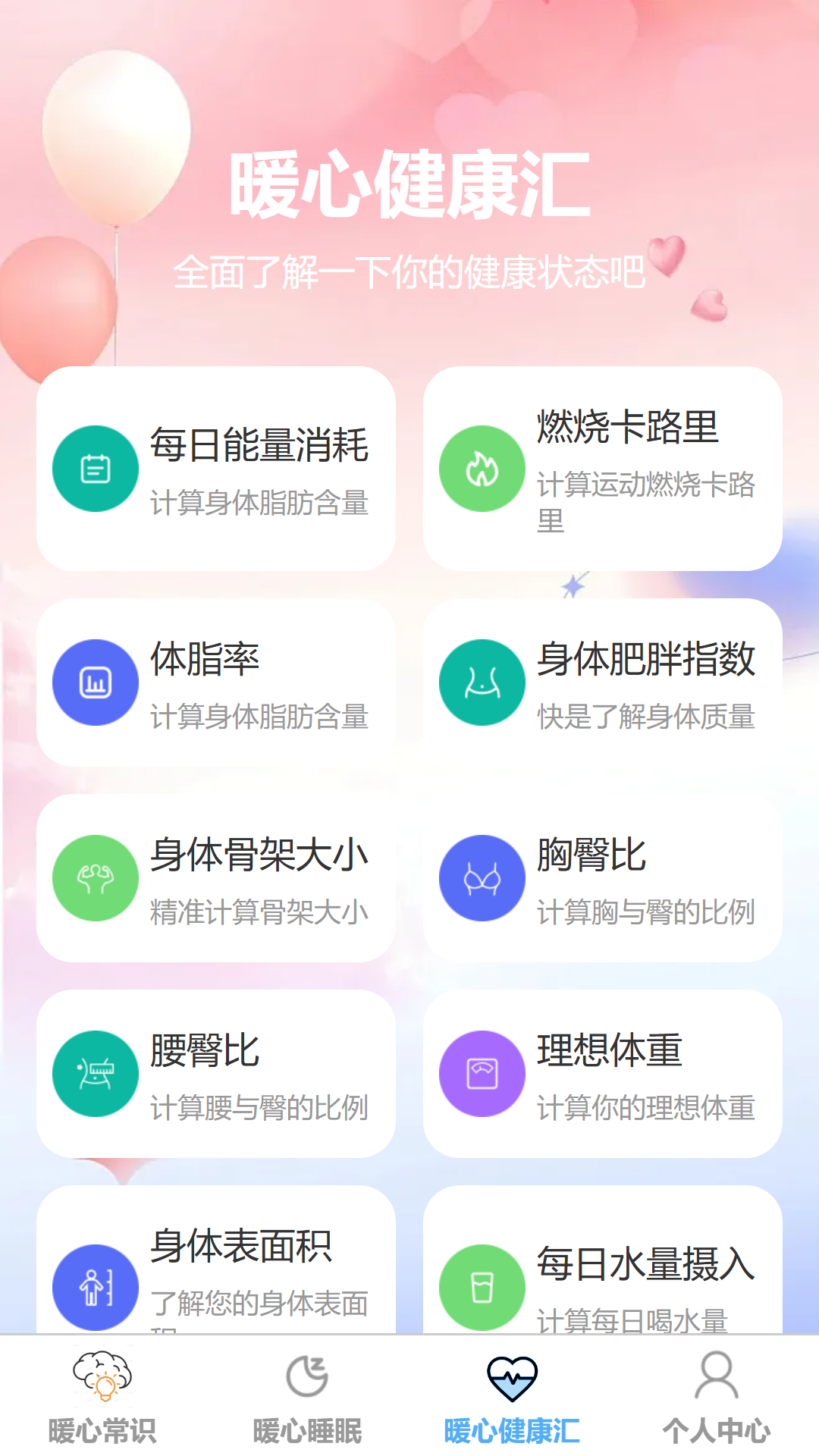Image resolution: width=819 pixels, height=1456 pixels.
Task: Check 理想体重 card
Action: [x=603, y=1074]
